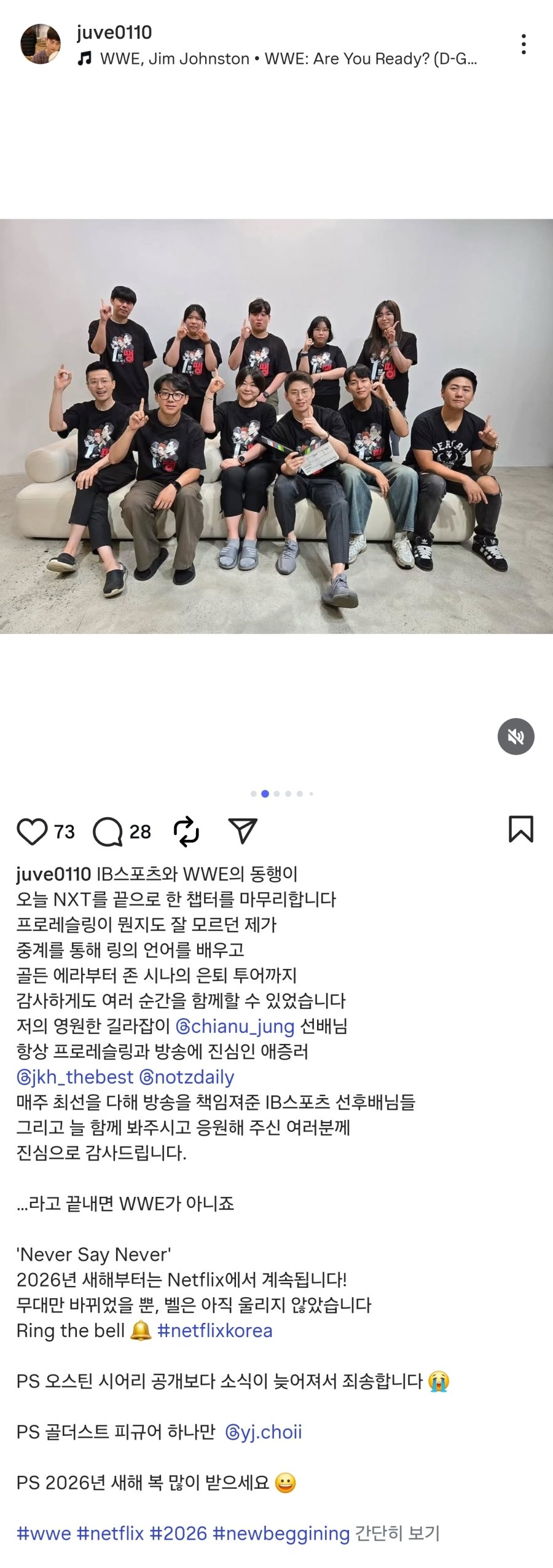Collapse the caption with 간단히 보기
This screenshot has width=553, height=1568.
click(x=398, y=1533)
